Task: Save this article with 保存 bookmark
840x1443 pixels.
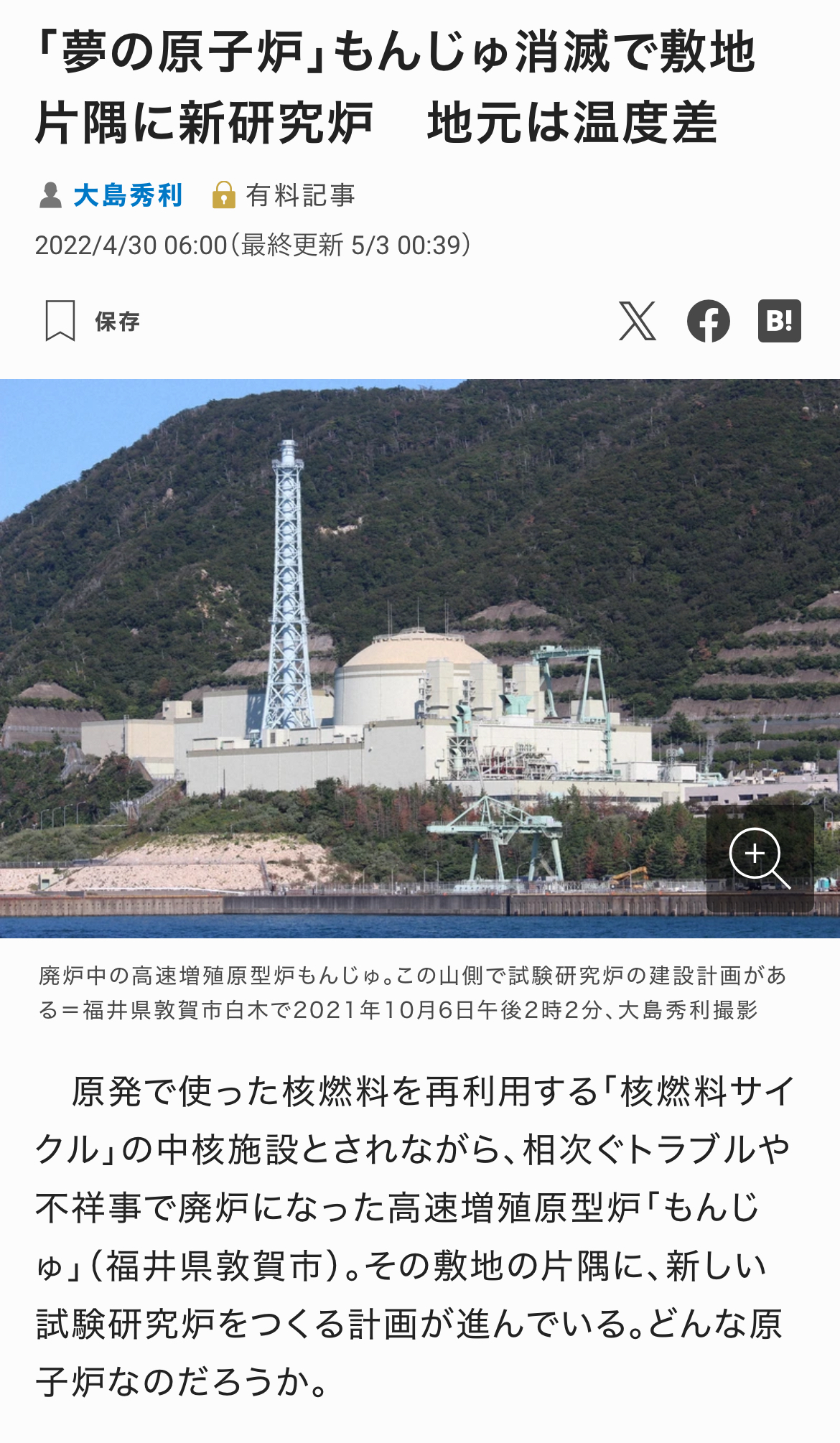Action: (x=93, y=321)
